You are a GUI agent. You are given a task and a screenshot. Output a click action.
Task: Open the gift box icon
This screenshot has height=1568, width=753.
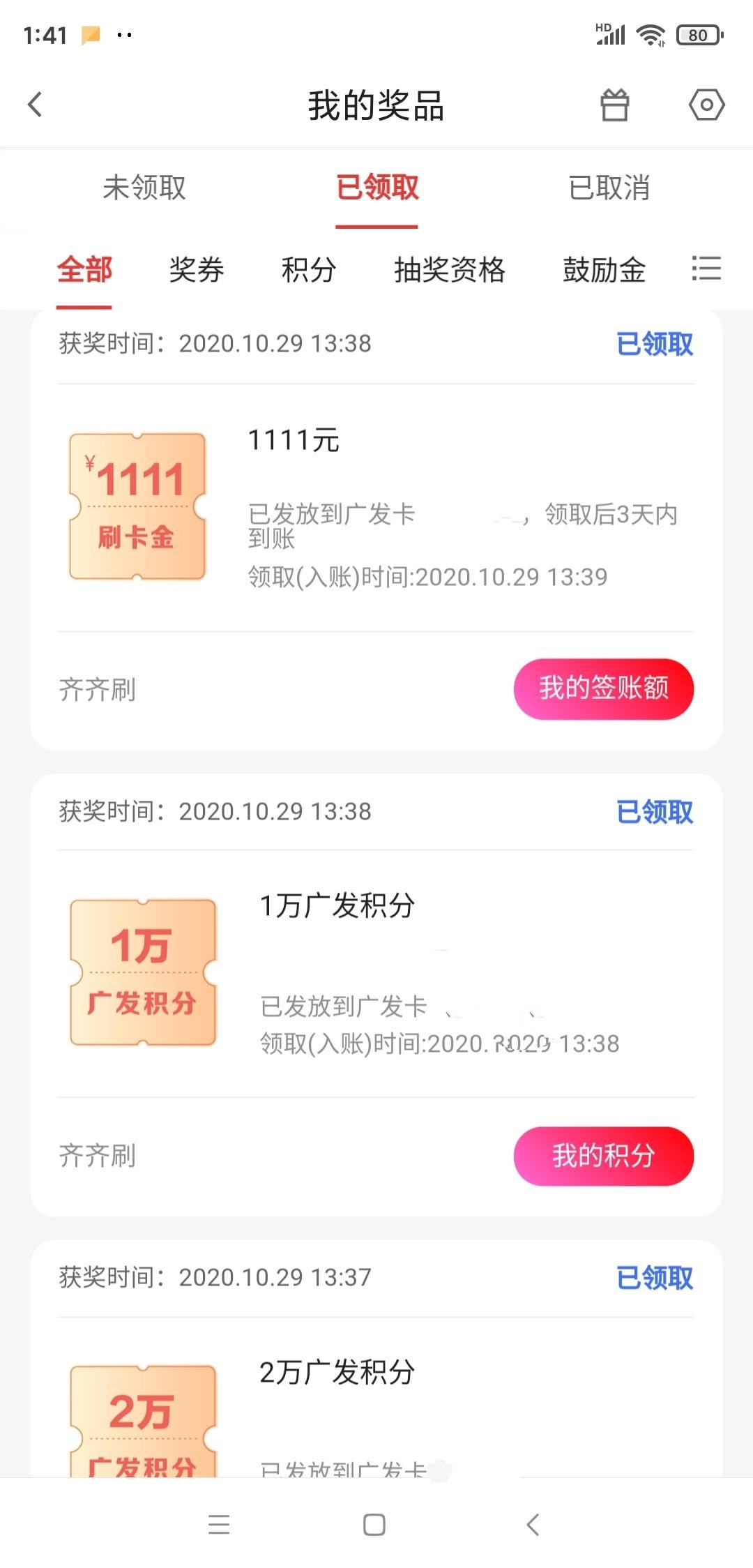tap(614, 105)
